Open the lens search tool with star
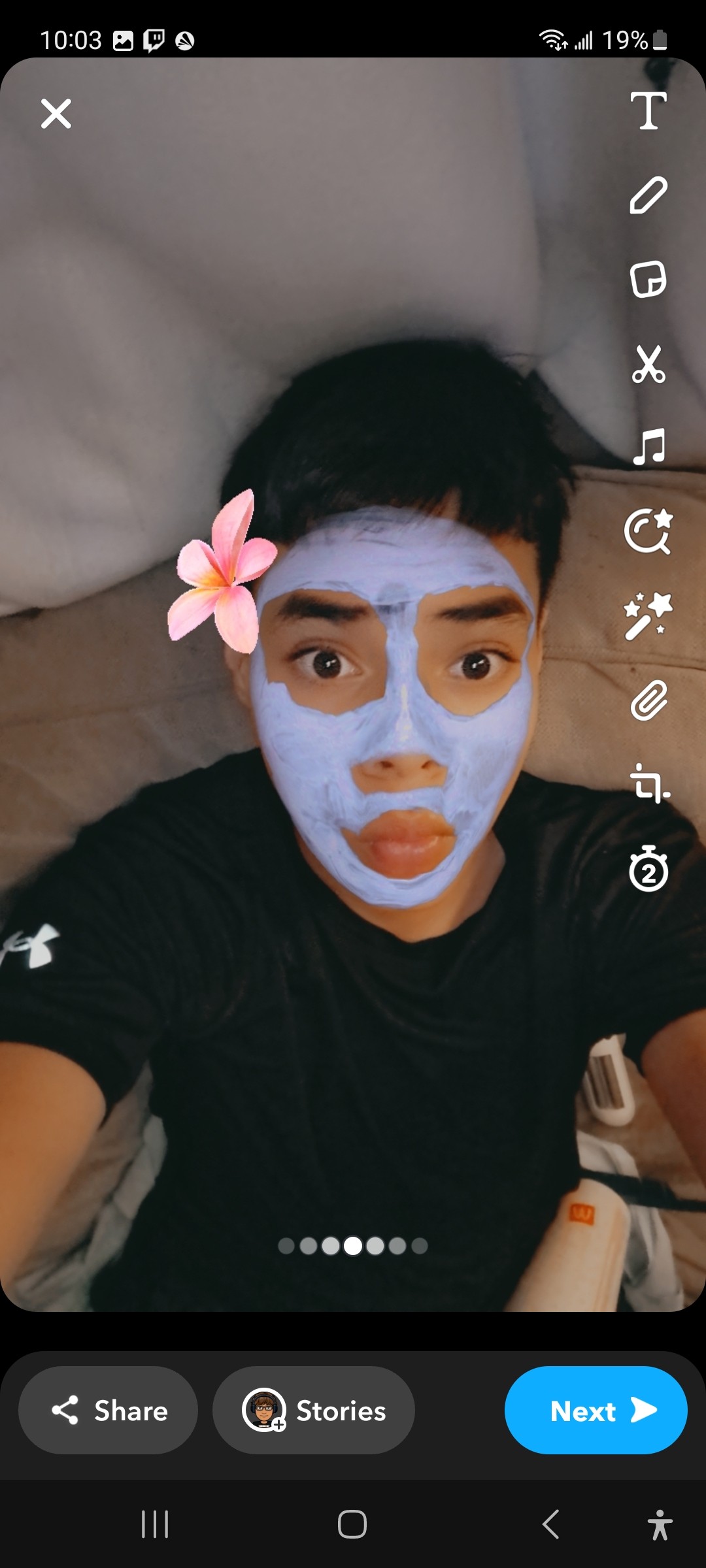The image size is (706, 1568). [x=648, y=531]
